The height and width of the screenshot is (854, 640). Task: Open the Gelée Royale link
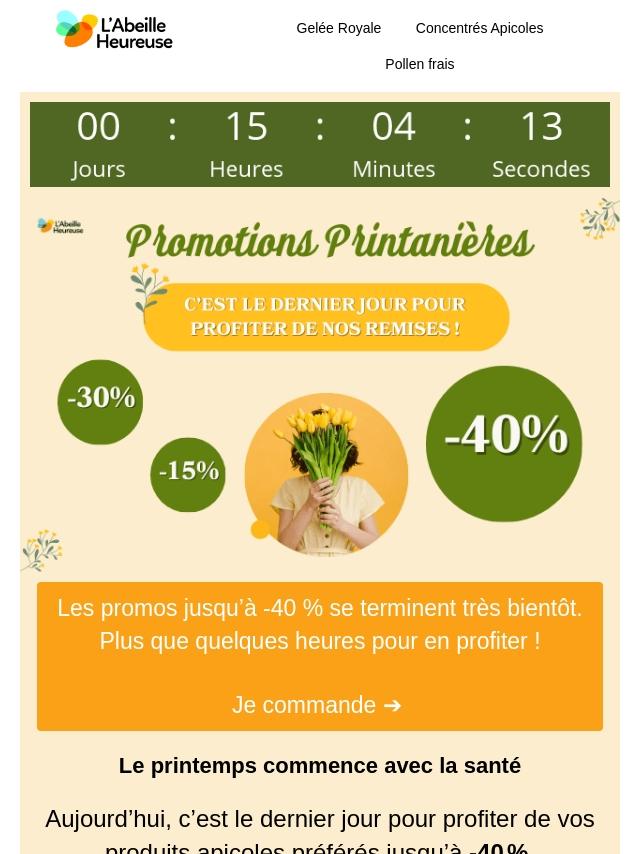pyautogui.click(x=338, y=28)
